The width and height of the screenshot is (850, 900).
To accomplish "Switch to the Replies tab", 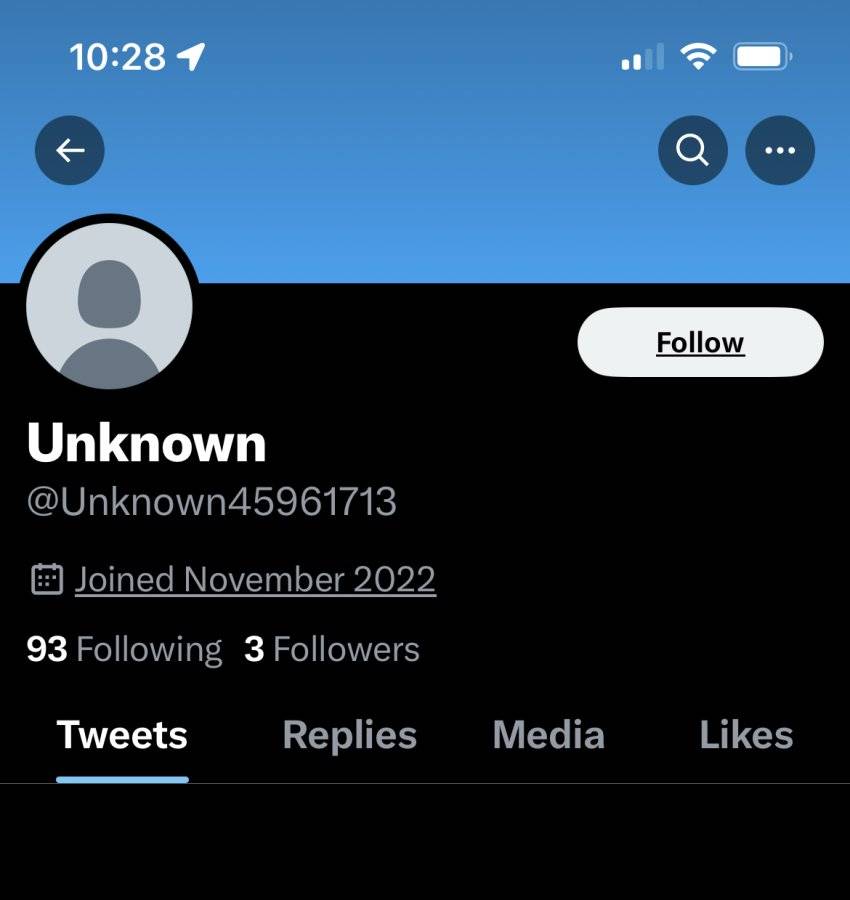I will click(350, 735).
